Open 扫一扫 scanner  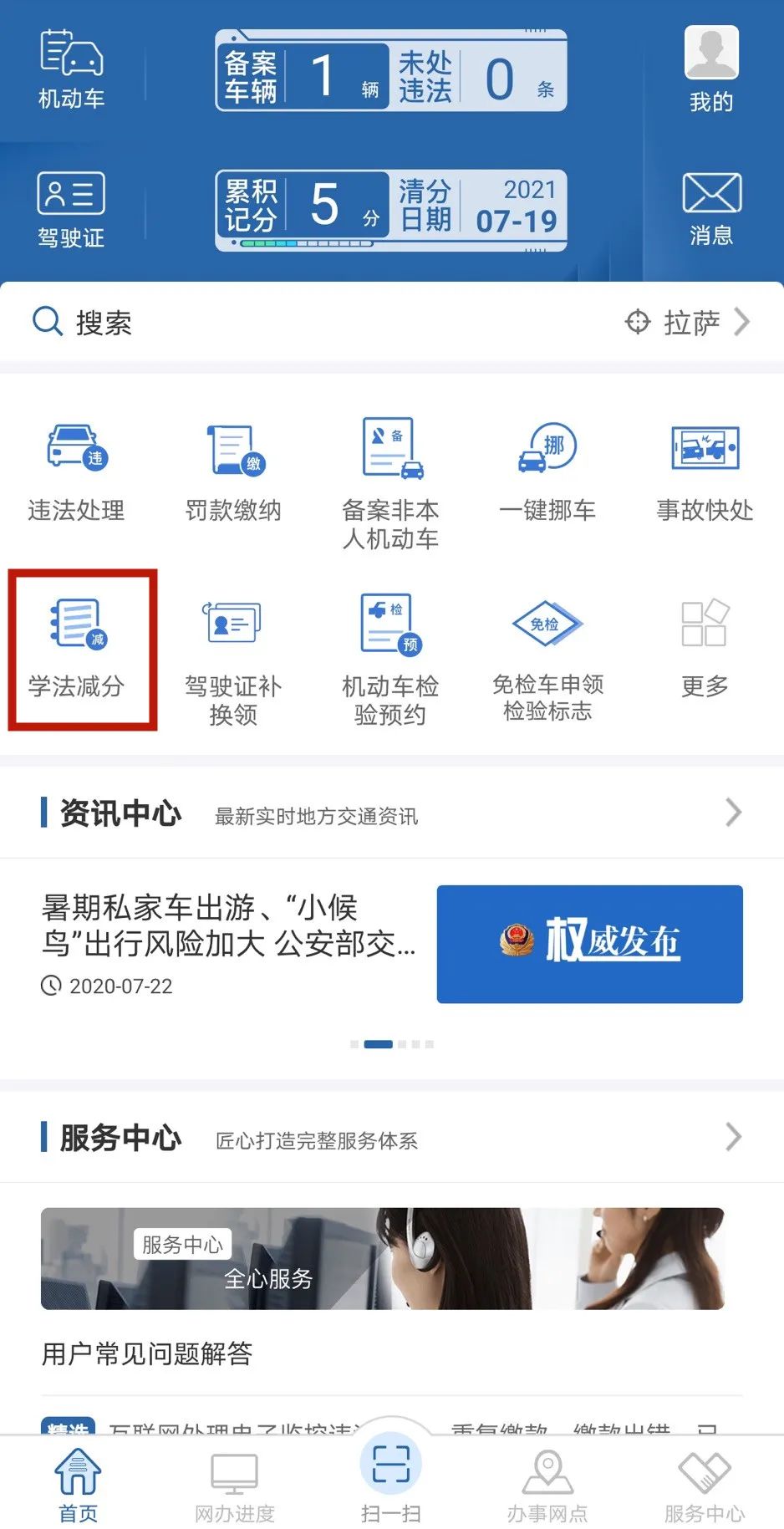point(390,1481)
